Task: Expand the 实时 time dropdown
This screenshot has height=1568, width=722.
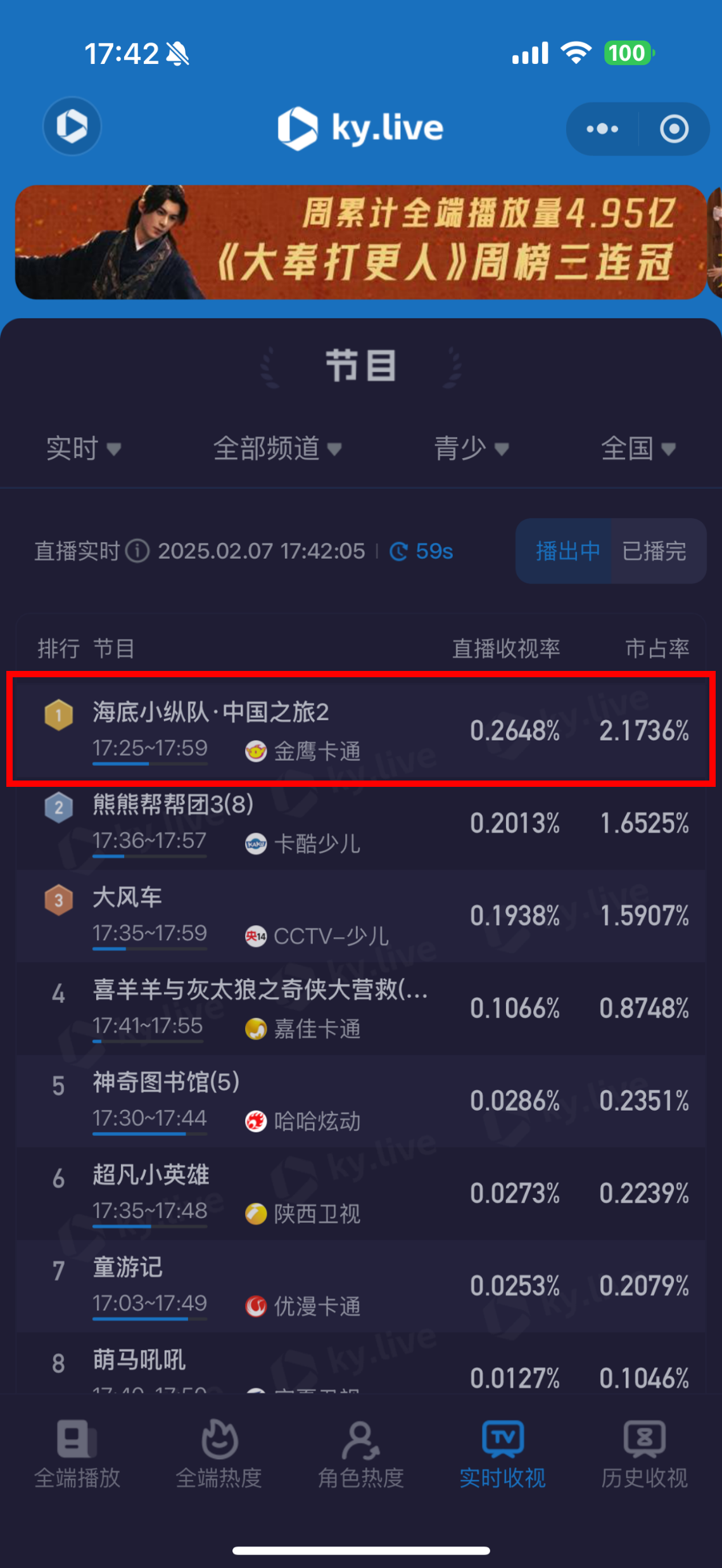Action: tap(84, 449)
